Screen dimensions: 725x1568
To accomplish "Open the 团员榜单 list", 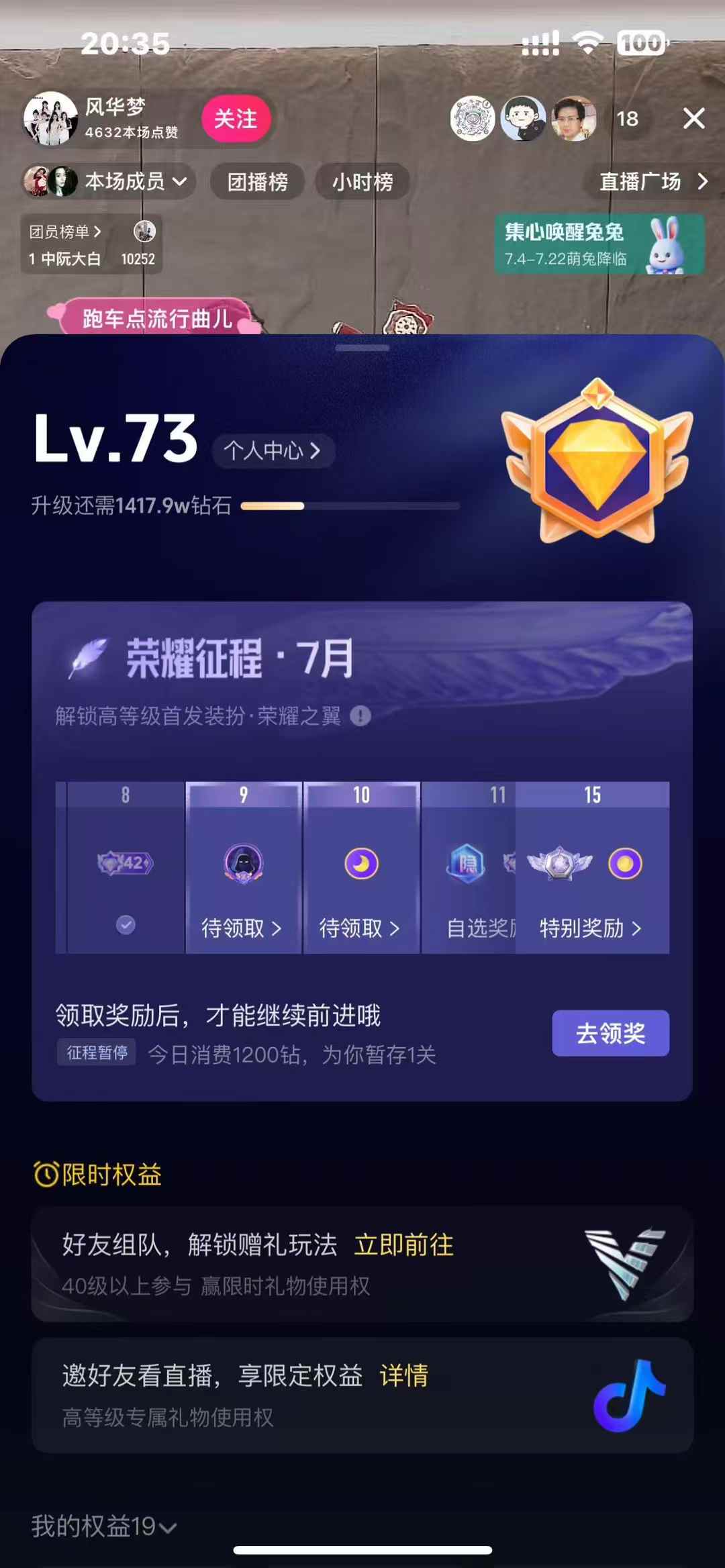I will point(65,232).
